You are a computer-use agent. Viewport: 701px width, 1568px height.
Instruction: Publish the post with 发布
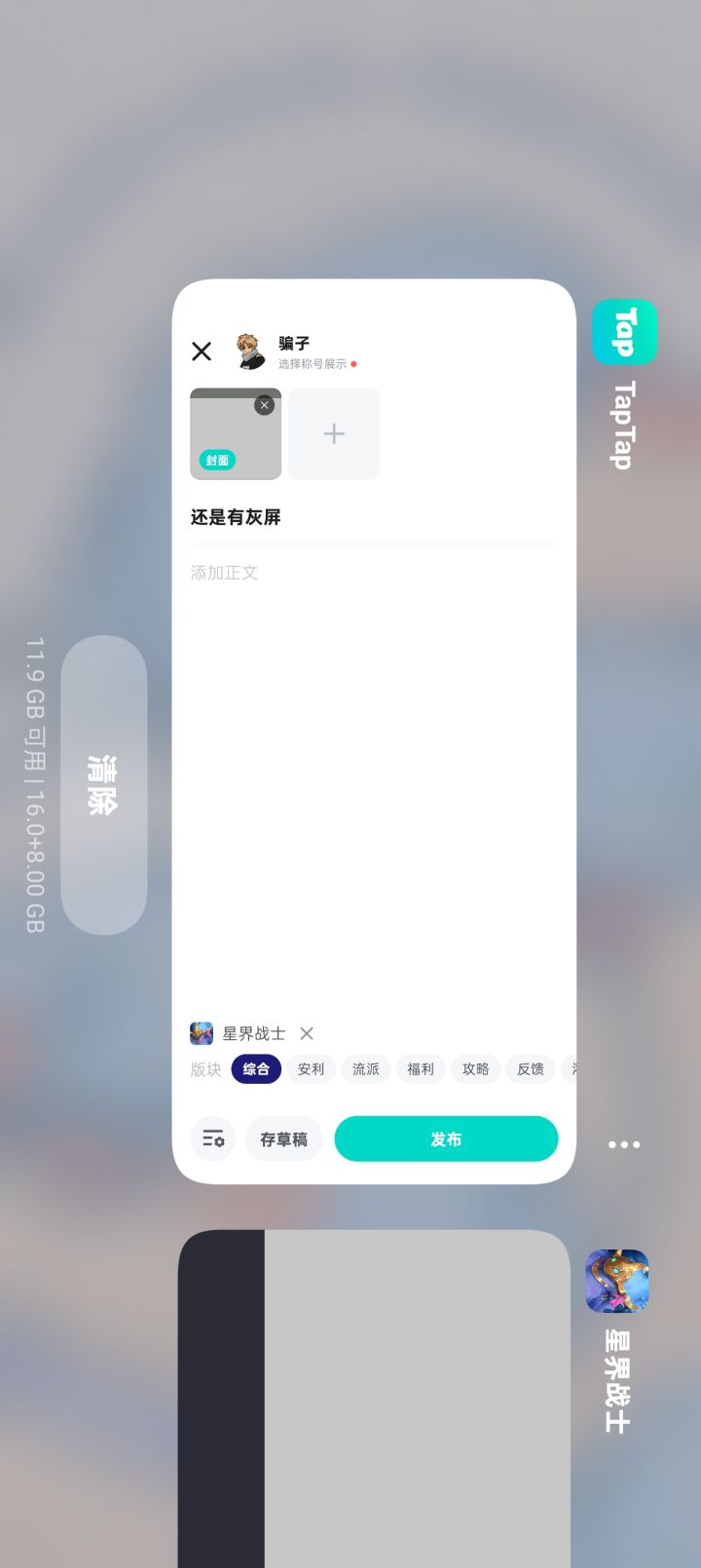(x=446, y=1139)
